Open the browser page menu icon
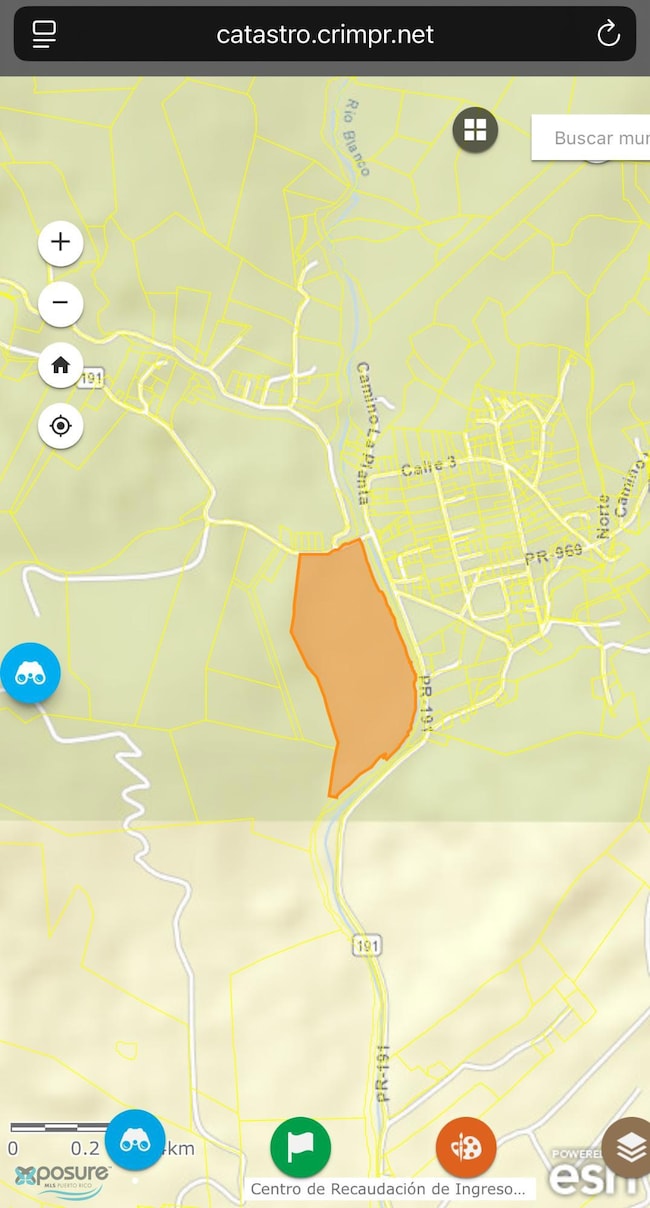Image resolution: width=650 pixels, height=1208 pixels. click(x=44, y=34)
